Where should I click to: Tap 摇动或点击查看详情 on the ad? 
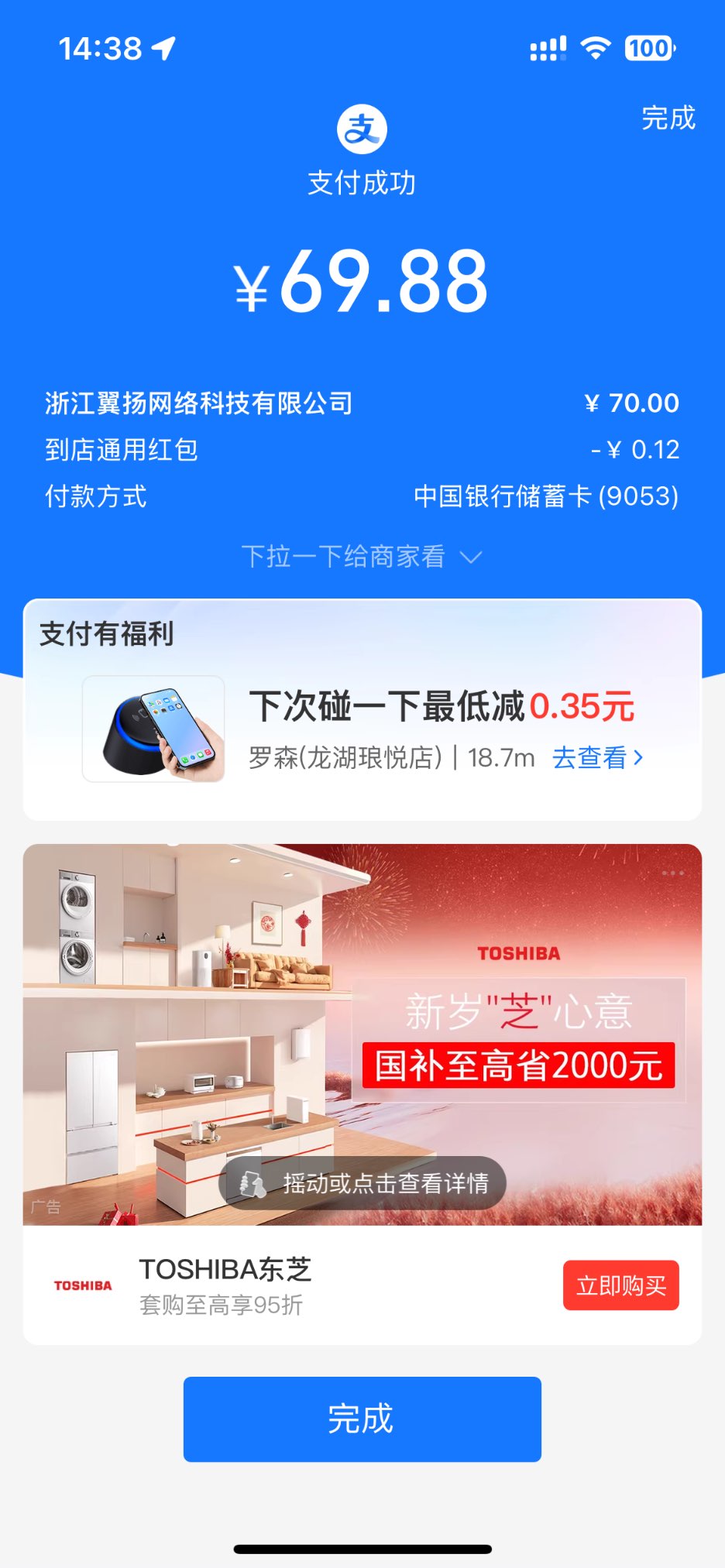click(362, 1182)
